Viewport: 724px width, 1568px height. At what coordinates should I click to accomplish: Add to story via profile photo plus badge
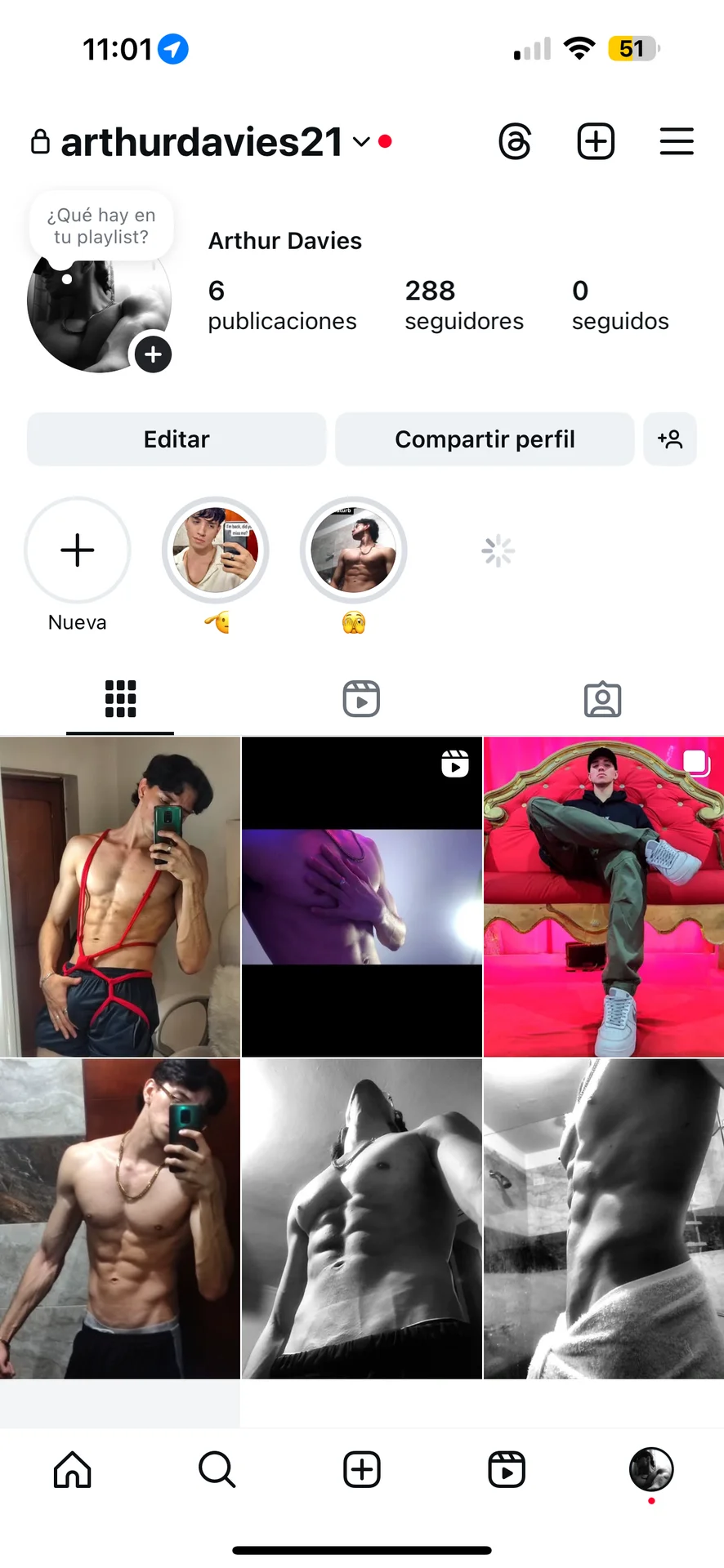click(153, 354)
